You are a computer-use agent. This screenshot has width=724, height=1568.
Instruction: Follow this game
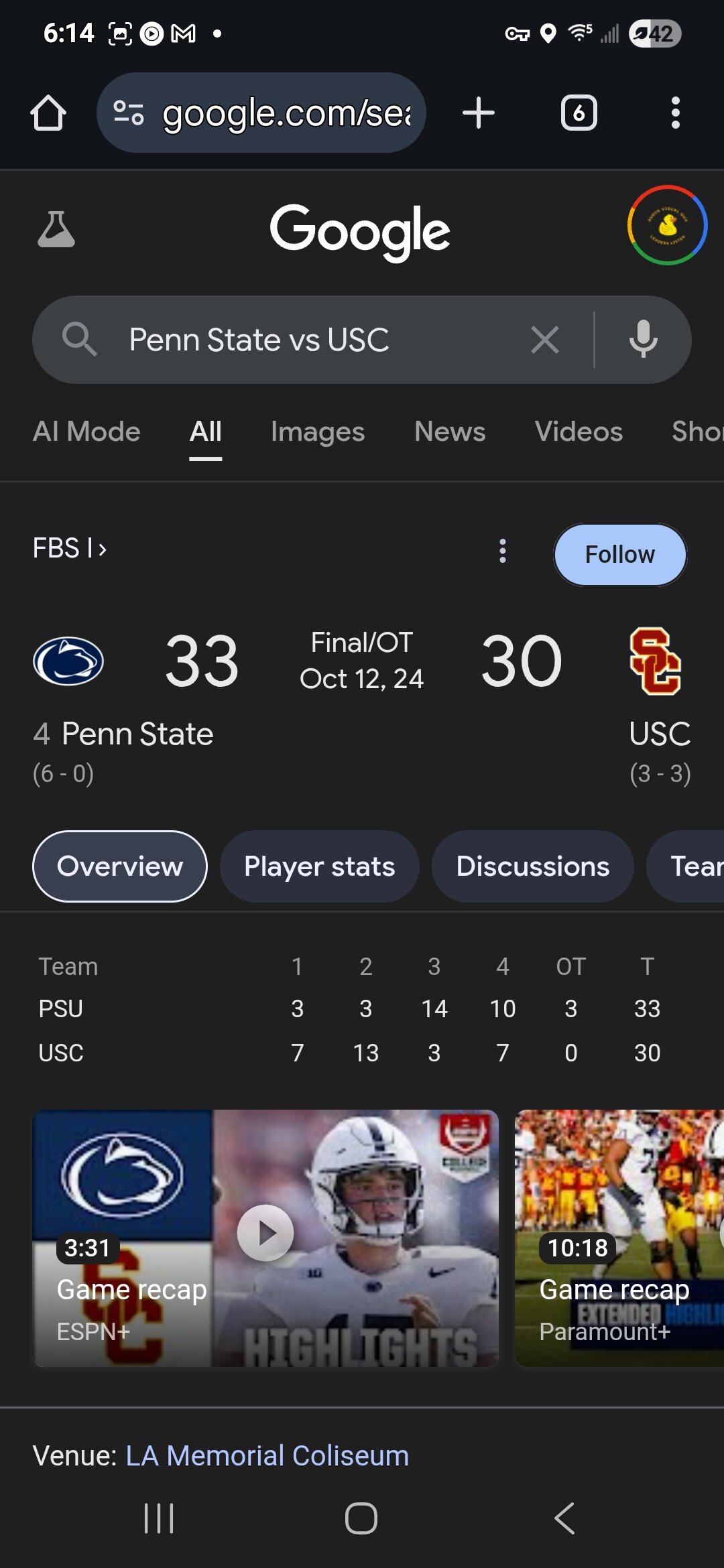coord(620,555)
